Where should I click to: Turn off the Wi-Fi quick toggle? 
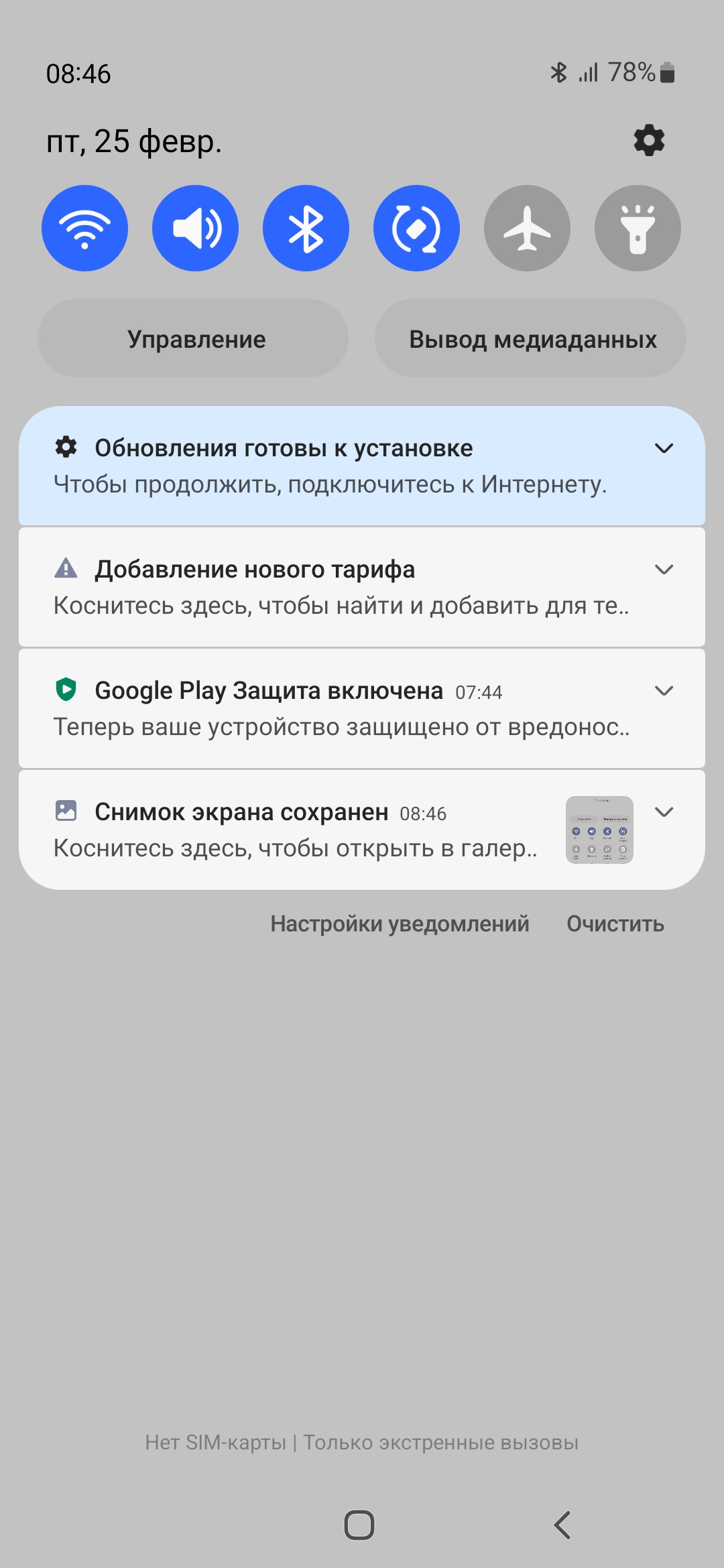click(84, 228)
